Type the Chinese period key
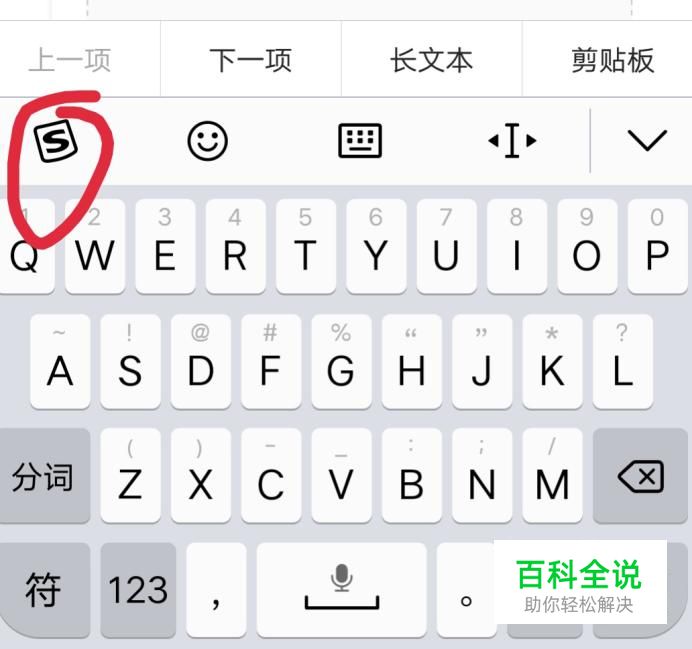This screenshot has height=649, width=692. point(466,590)
